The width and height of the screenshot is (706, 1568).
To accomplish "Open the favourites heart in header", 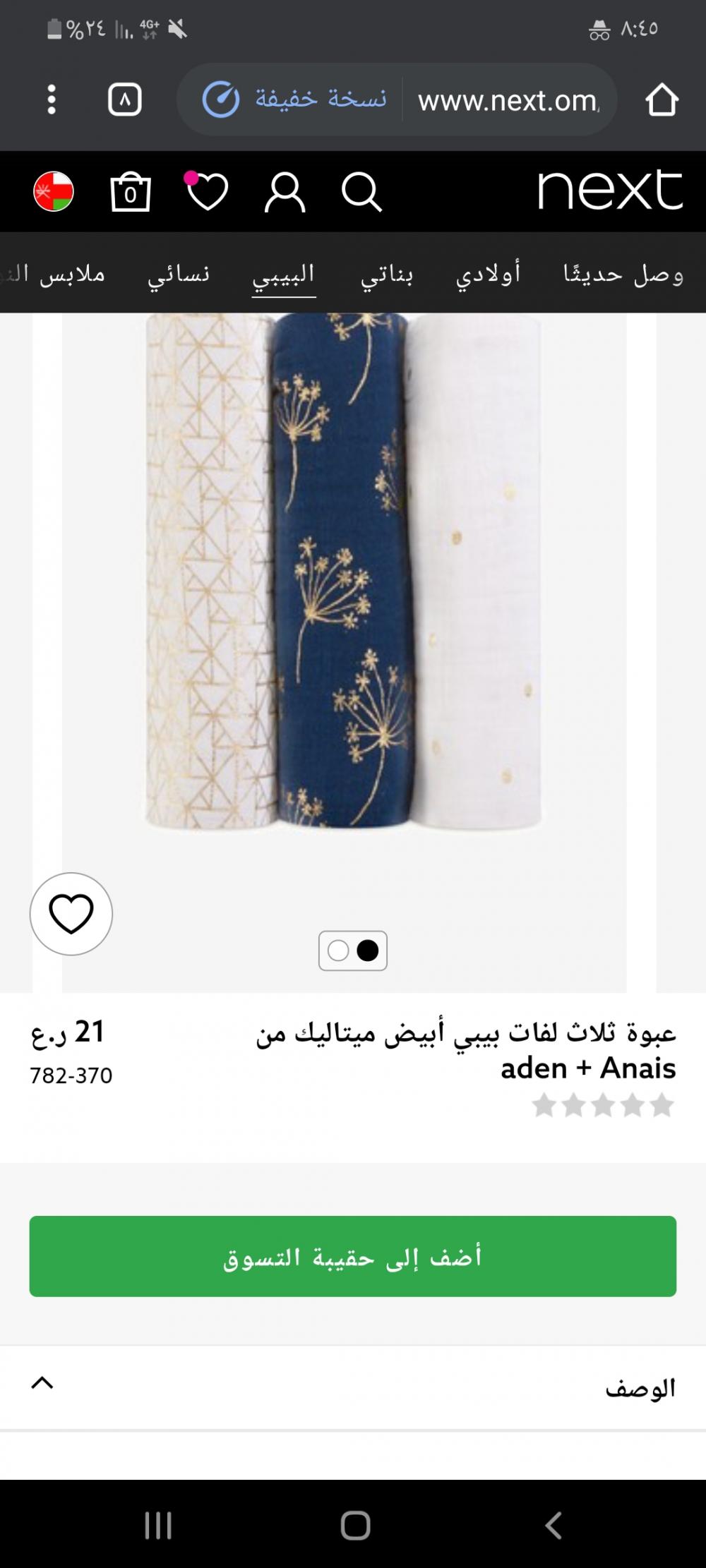I will (x=206, y=191).
